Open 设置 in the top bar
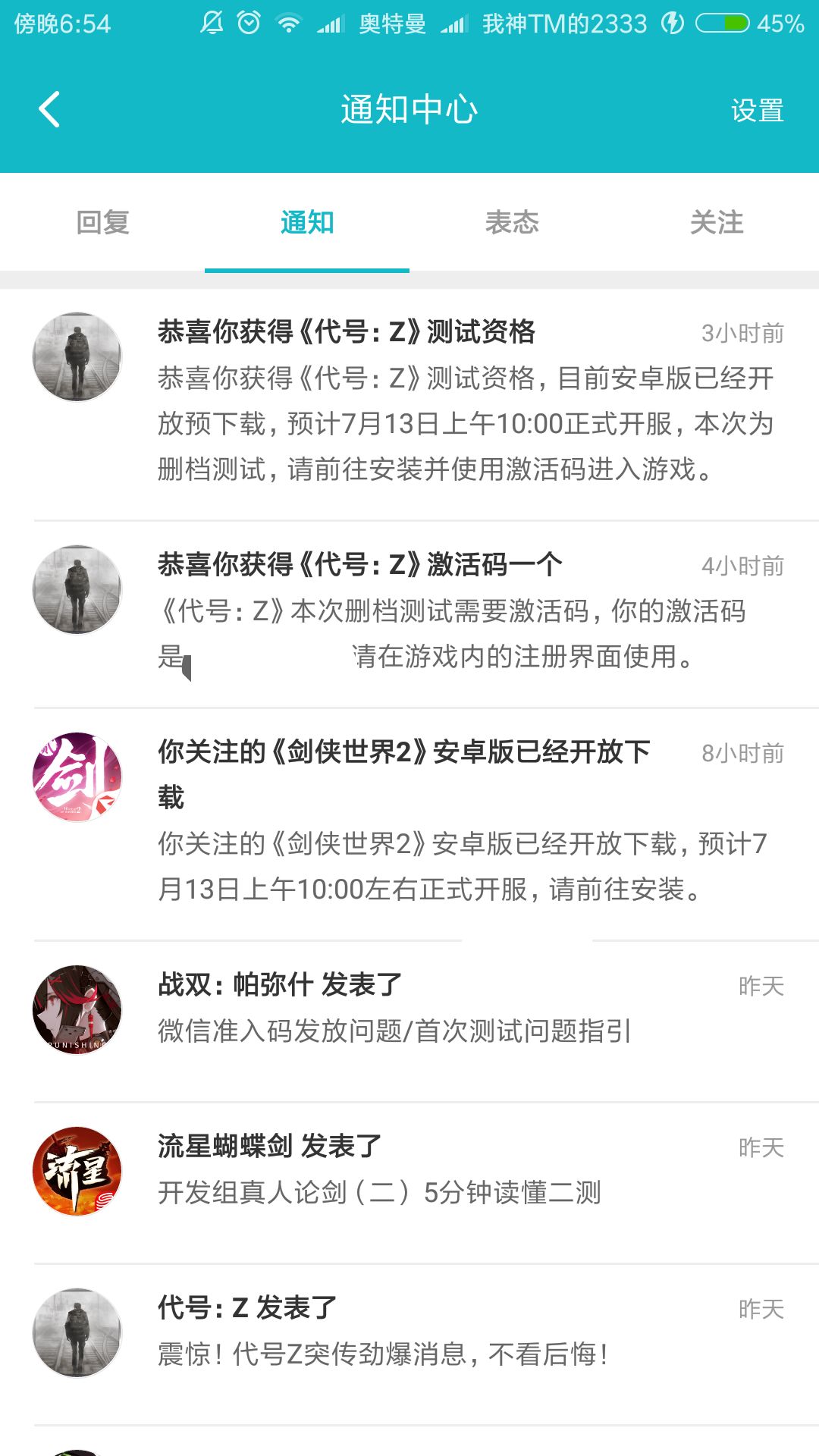The image size is (819, 1456). point(757,111)
